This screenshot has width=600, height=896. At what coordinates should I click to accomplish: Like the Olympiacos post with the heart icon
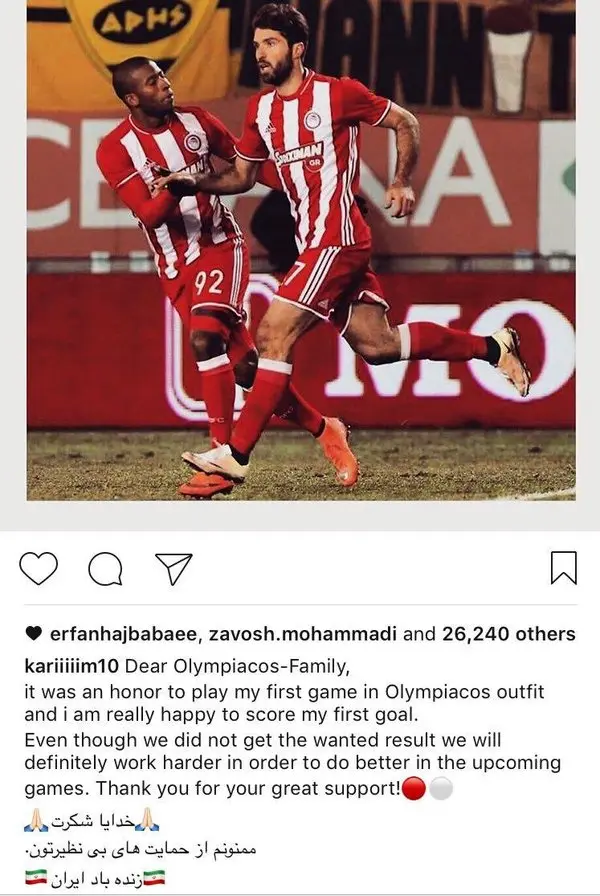tap(38, 569)
